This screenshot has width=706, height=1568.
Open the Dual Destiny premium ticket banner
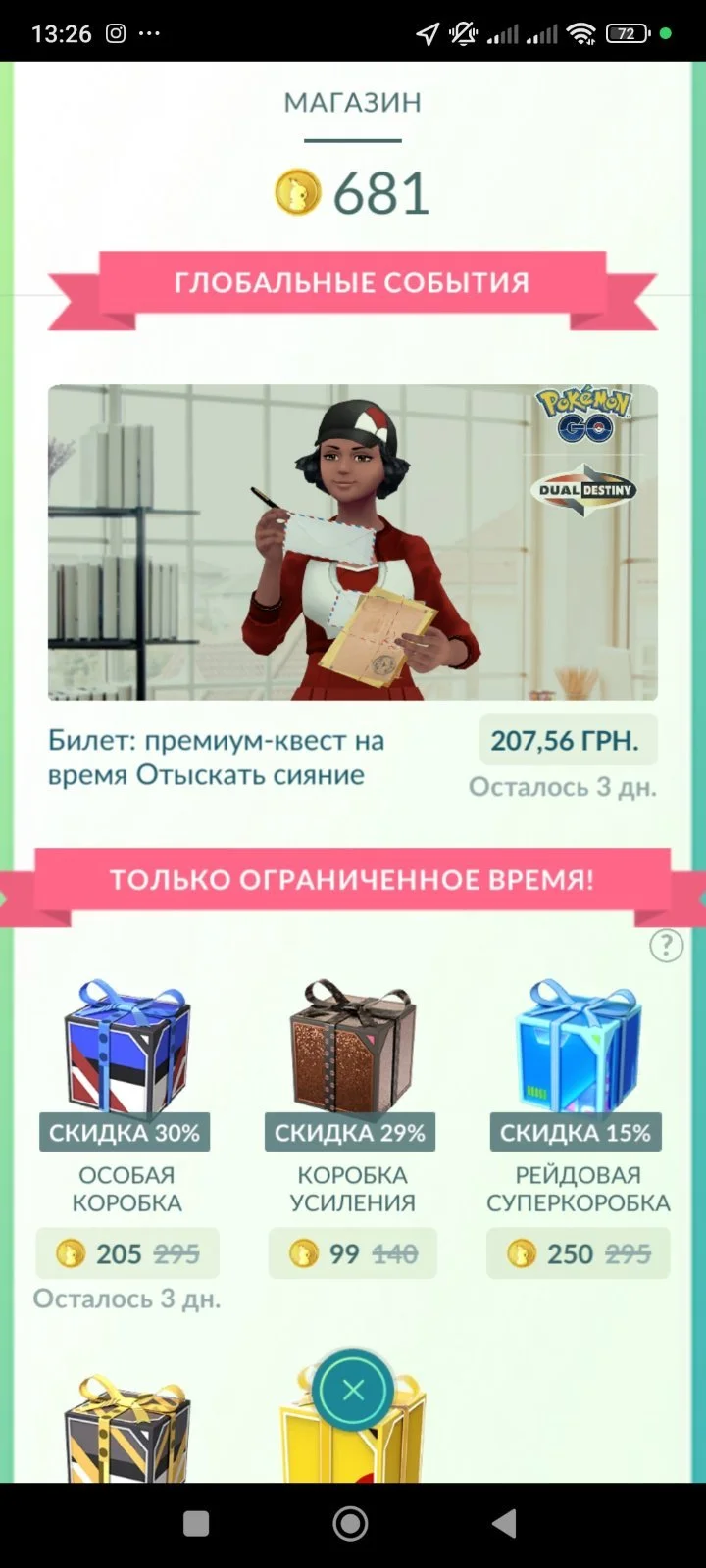(x=352, y=542)
